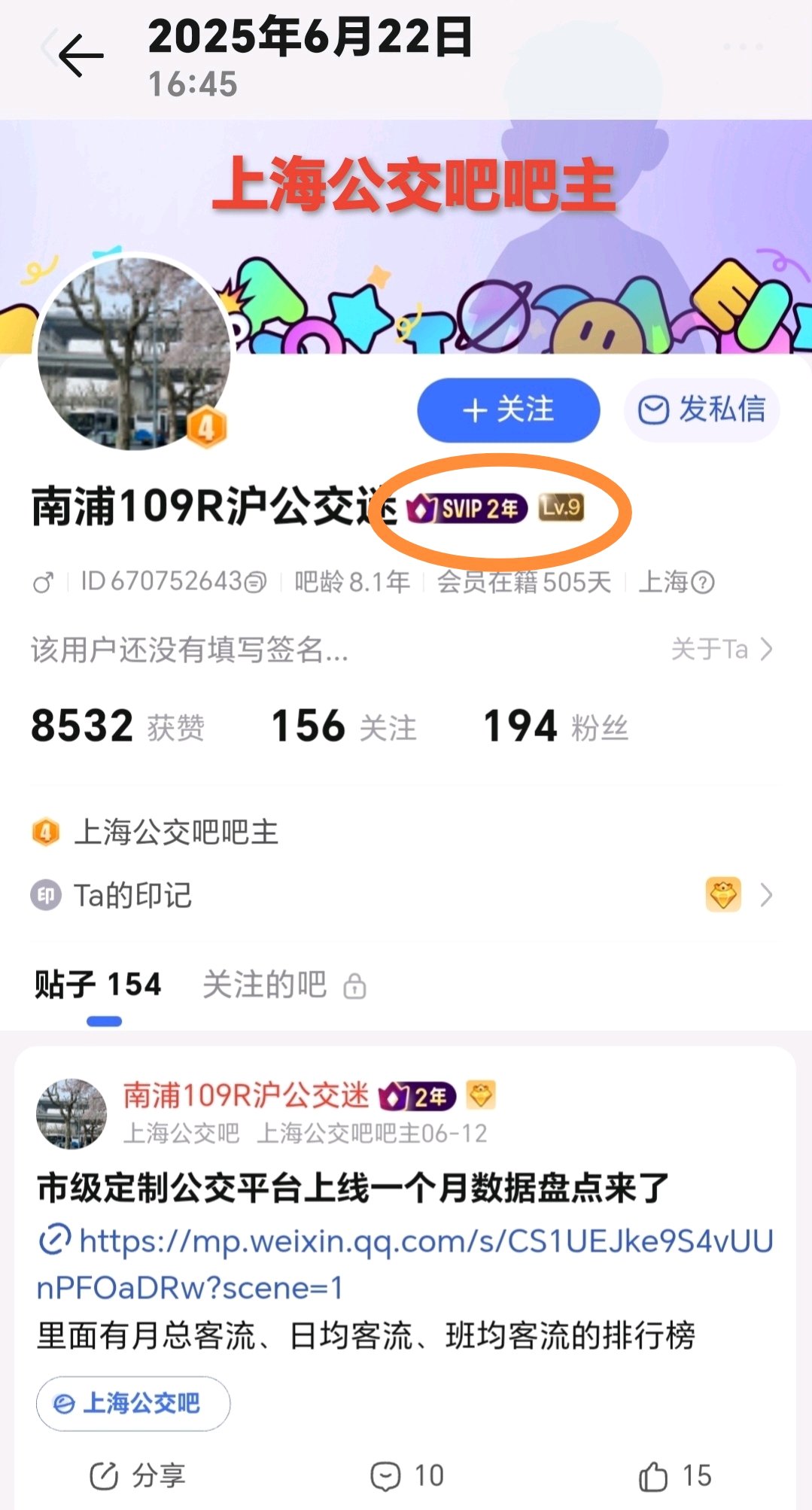View the 194 粉丝 list
812x1510 pixels.
555,726
